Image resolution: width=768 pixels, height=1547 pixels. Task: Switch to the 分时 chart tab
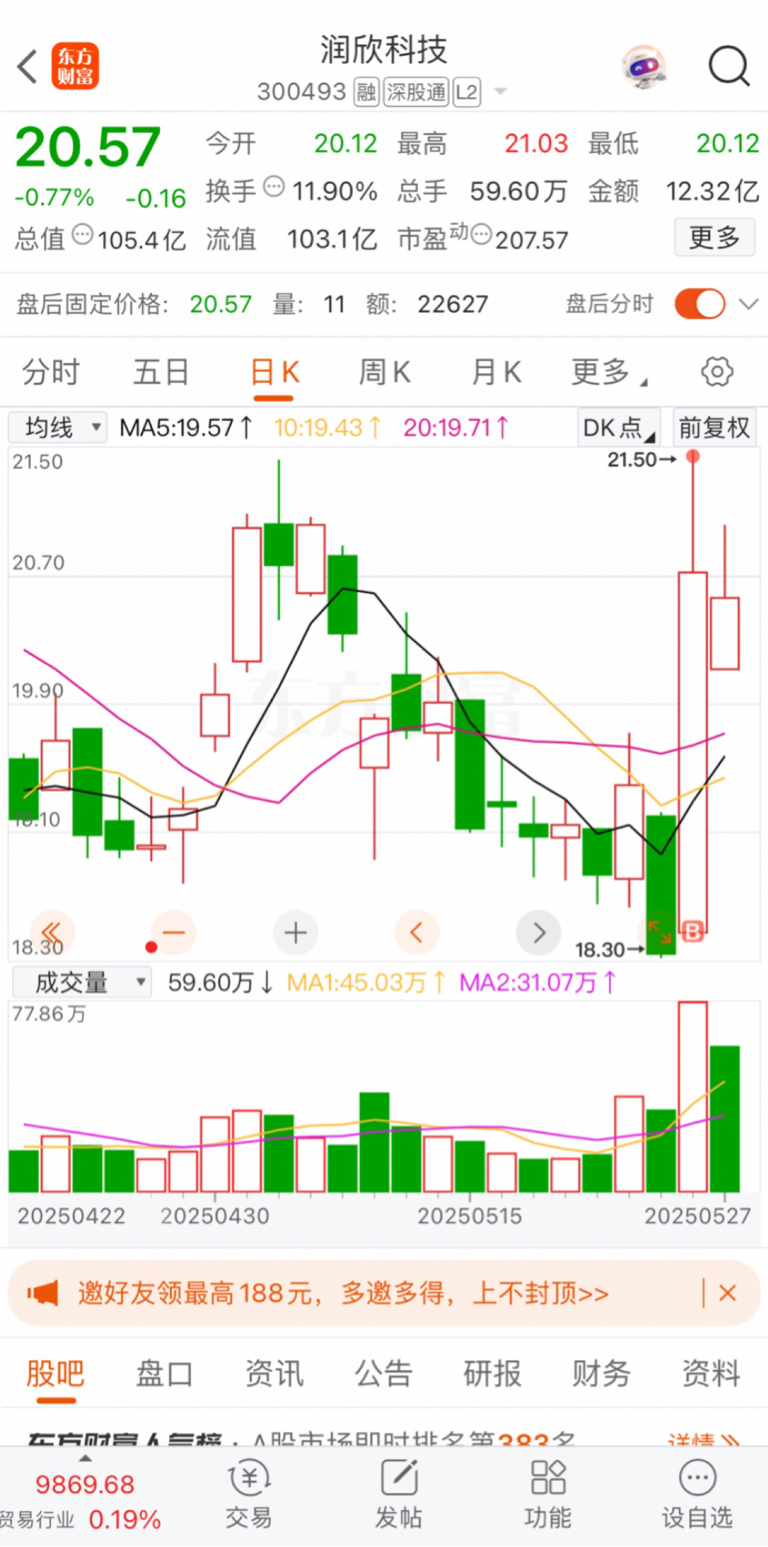click(51, 373)
